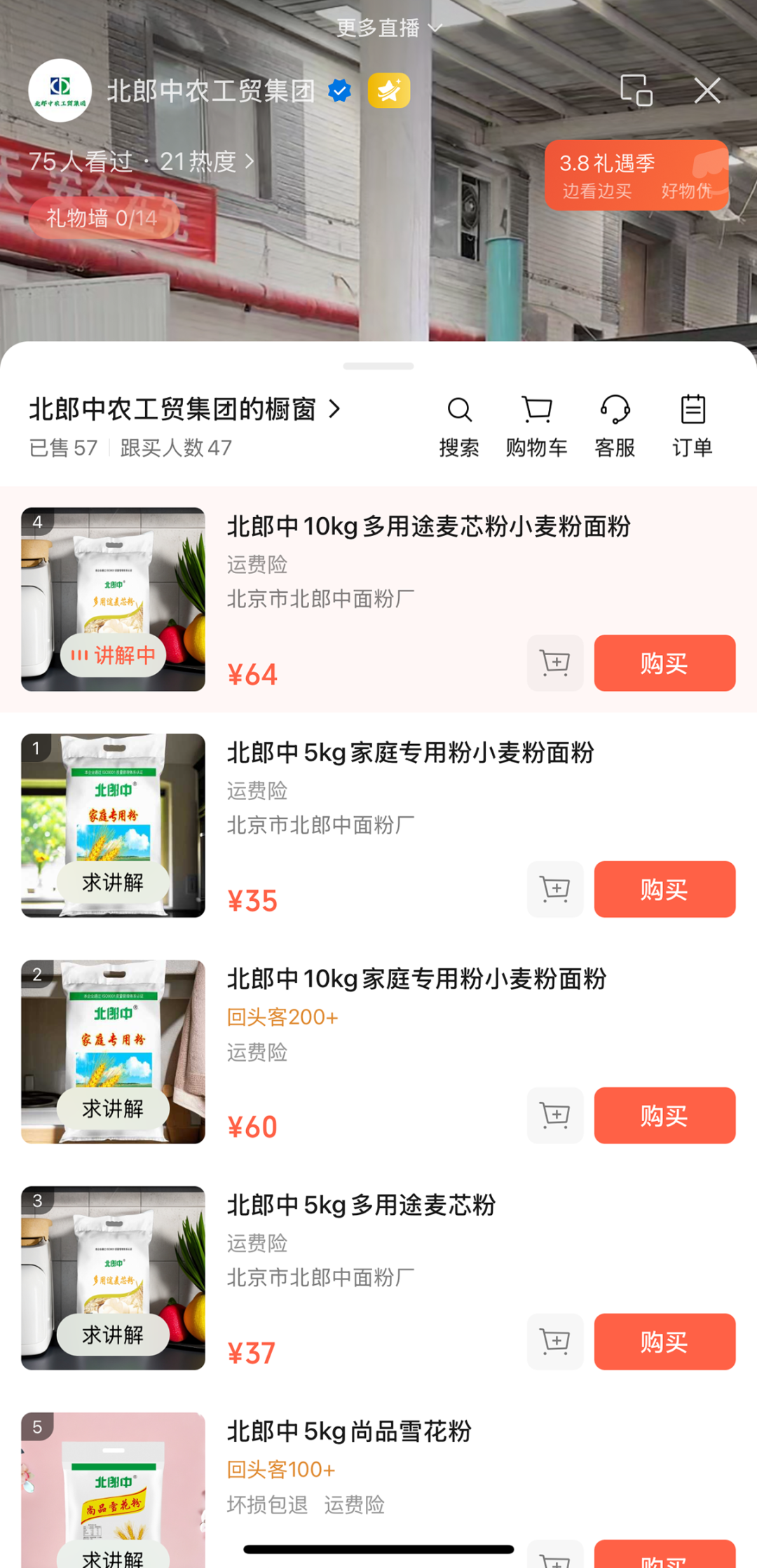The image size is (757, 1568).
Task: Close the live stream with the X icon
Action: (707, 90)
